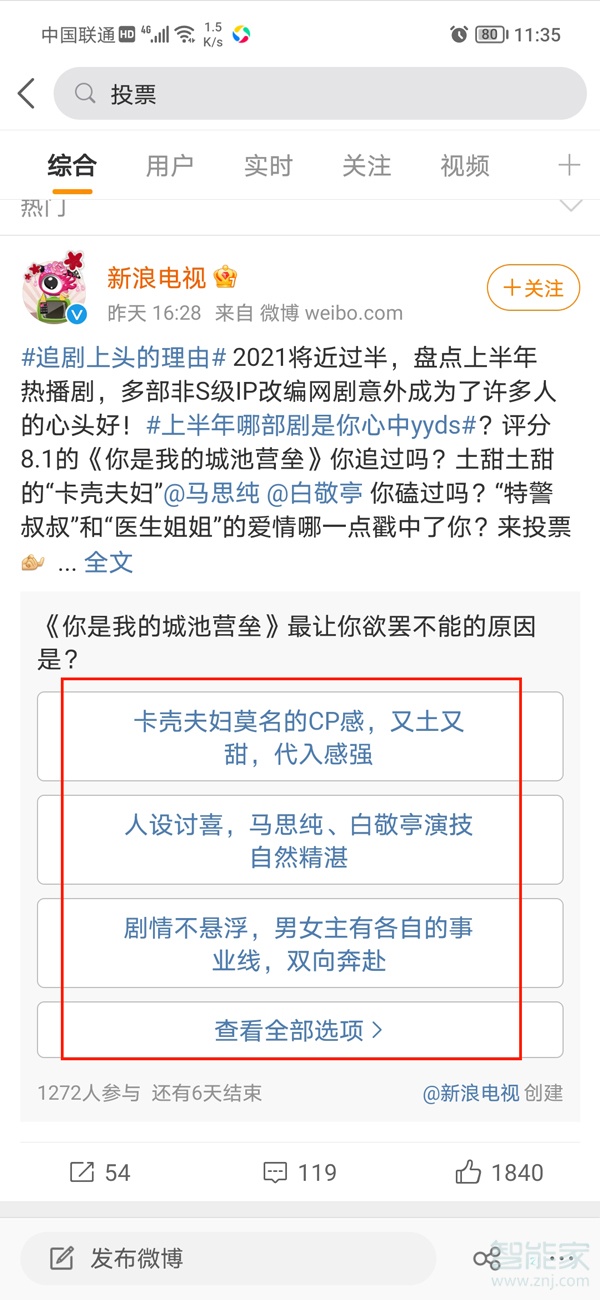Go back using the top-left arrow
The image size is (600, 1300).
(27, 94)
